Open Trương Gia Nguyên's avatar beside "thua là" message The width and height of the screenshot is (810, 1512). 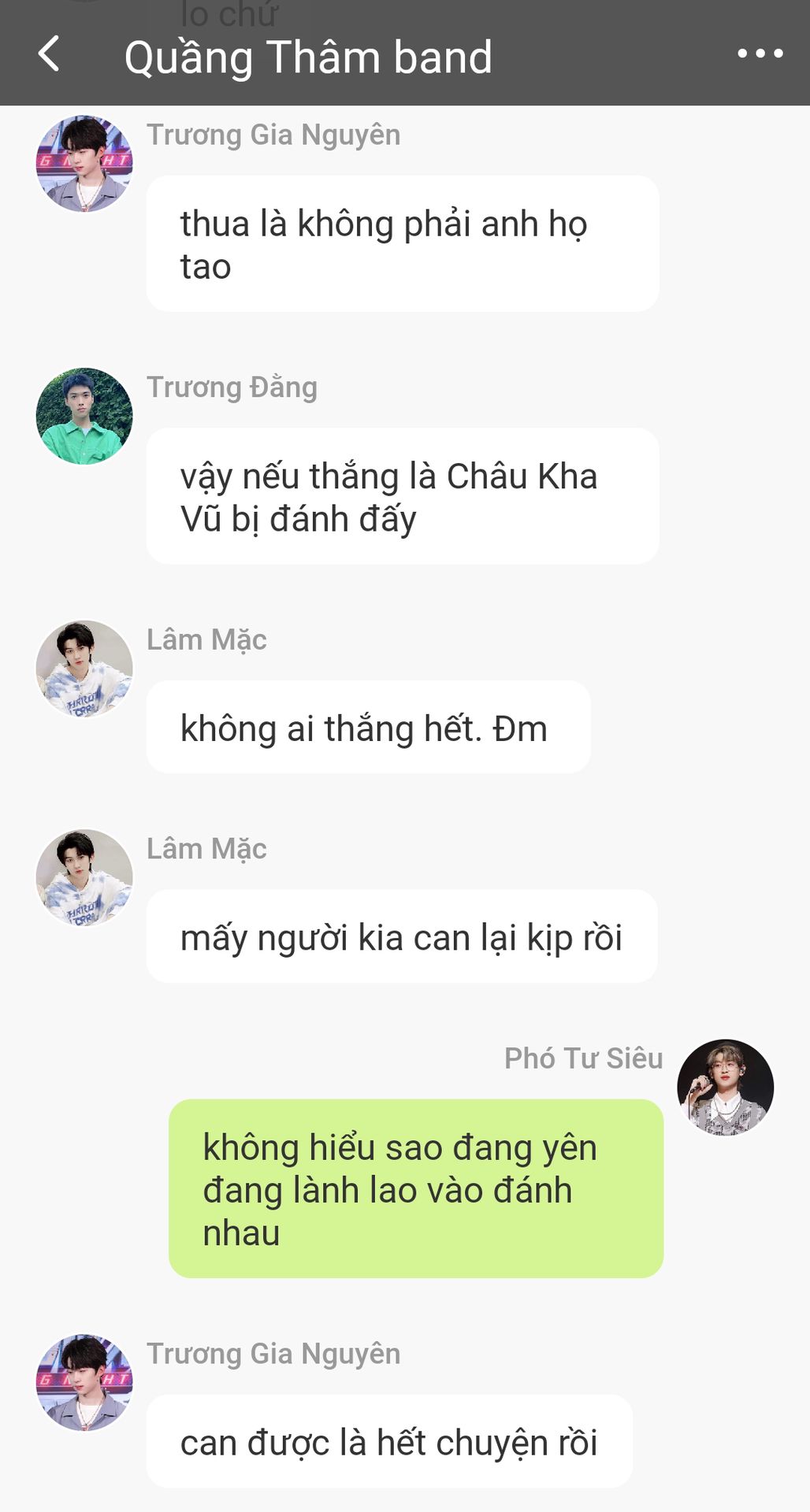click(84, 164)
